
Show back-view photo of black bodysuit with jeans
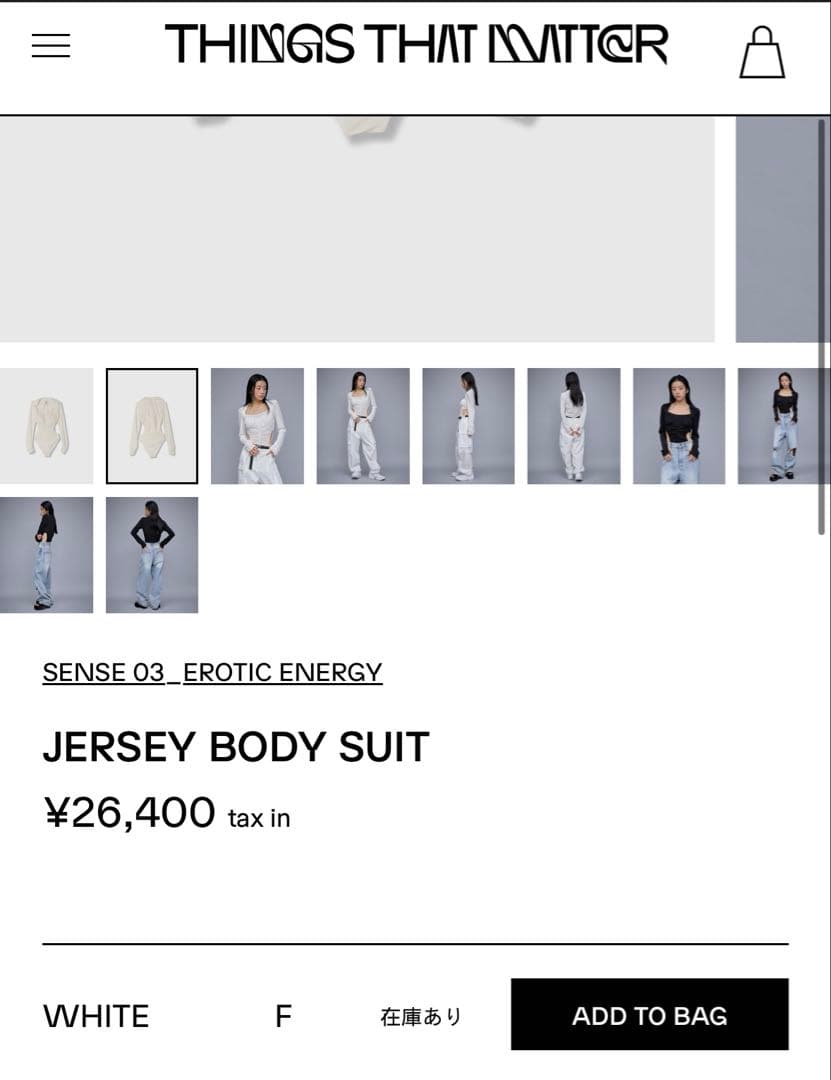[x=152, y=555]
